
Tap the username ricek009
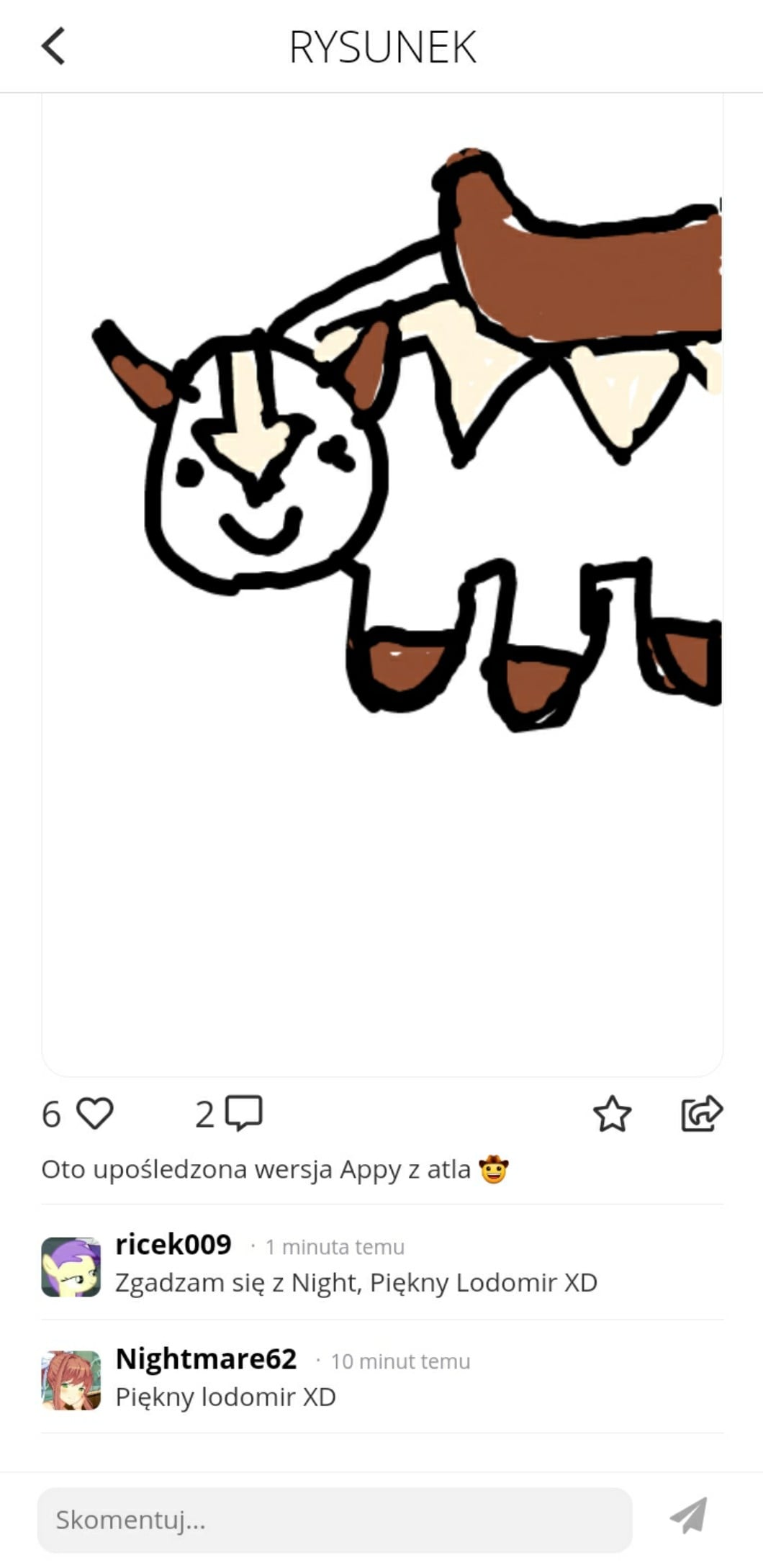(173, 1245)
